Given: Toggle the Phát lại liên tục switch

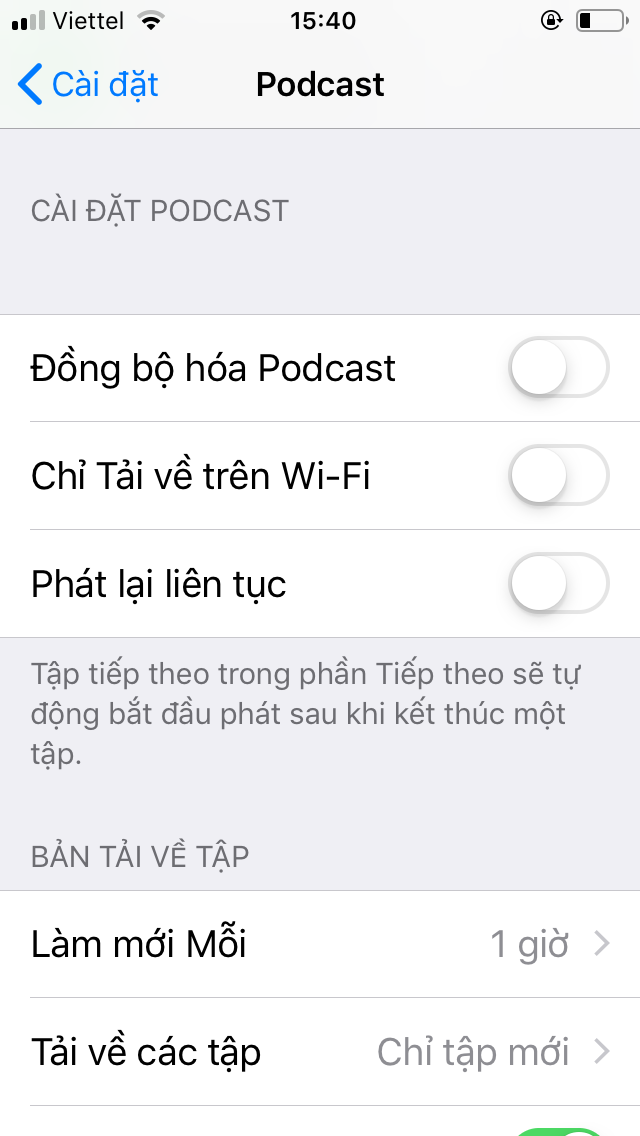Looking at the screenshot, I should pyautogui.click(x=558, y=583).
